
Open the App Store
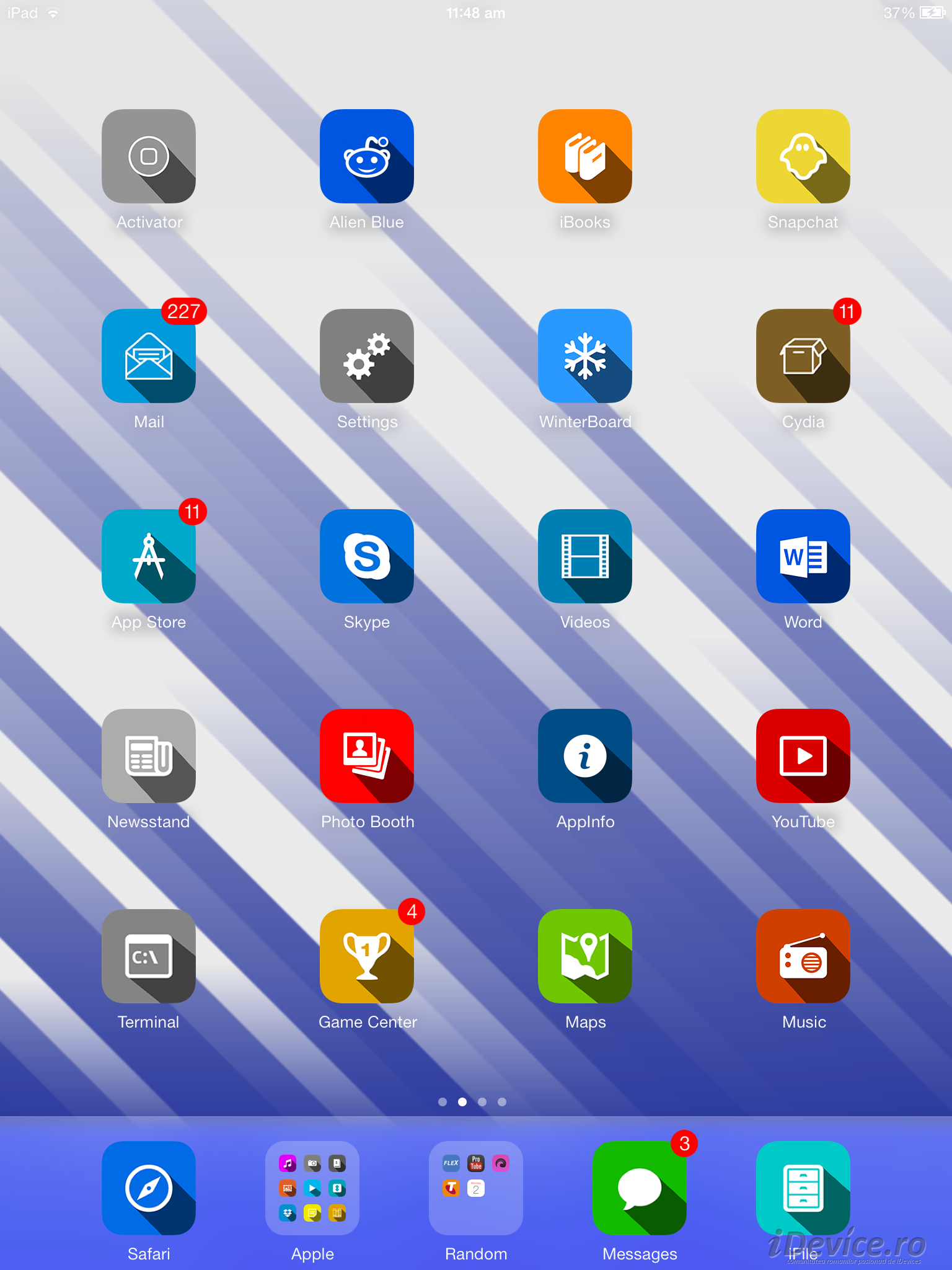coord(149,556)
